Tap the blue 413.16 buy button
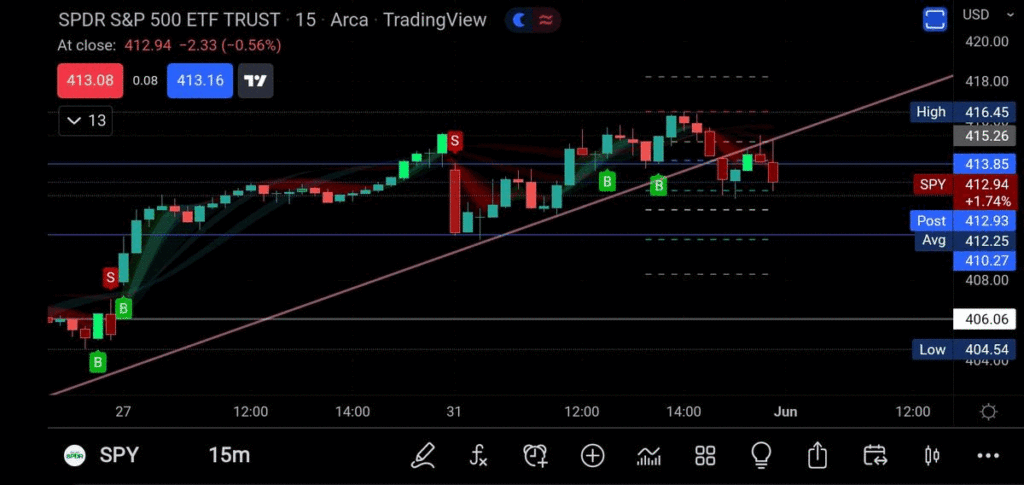 (x=200, y=81)
